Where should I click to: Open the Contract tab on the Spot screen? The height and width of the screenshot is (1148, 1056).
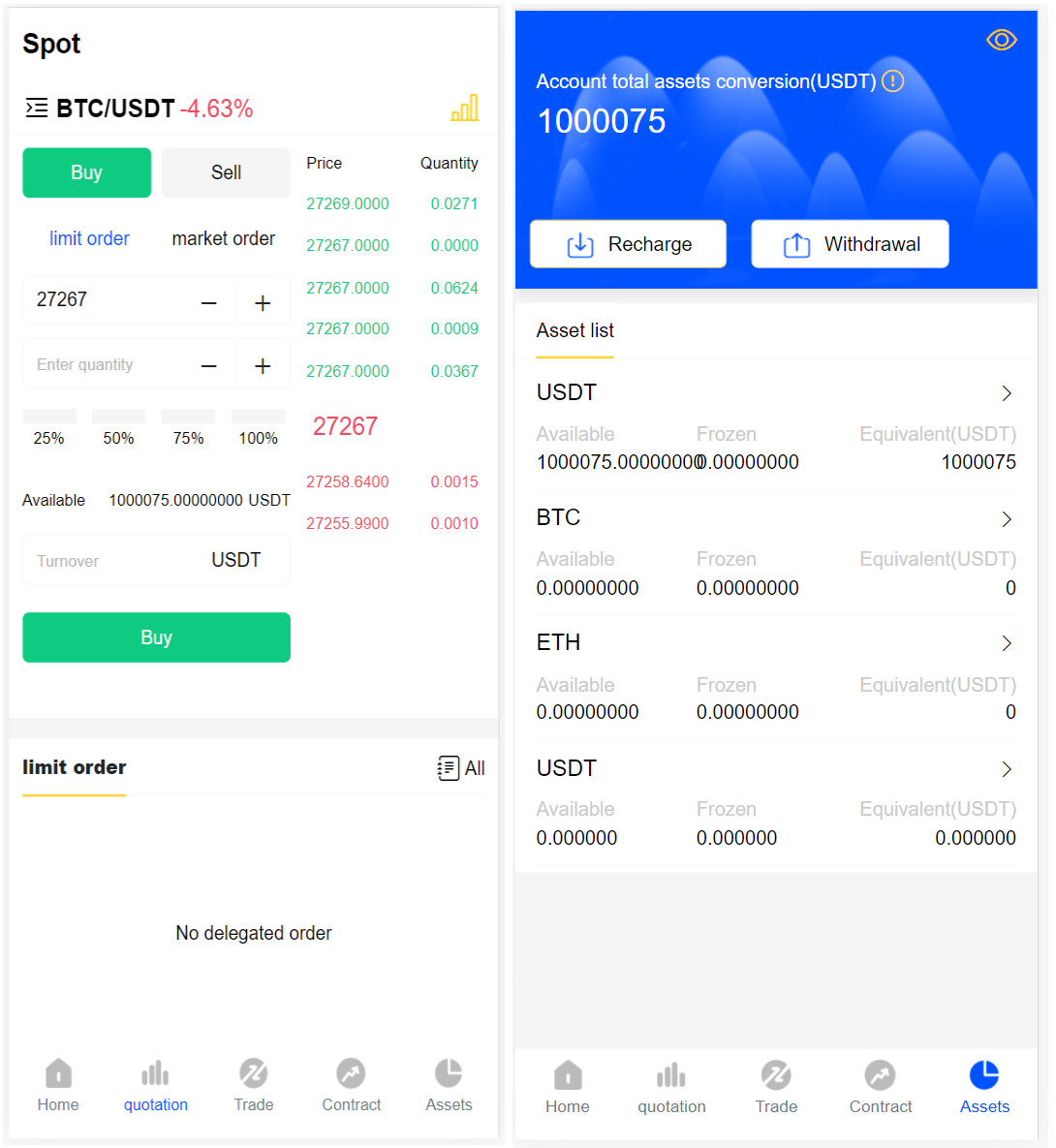point(351,1085)
